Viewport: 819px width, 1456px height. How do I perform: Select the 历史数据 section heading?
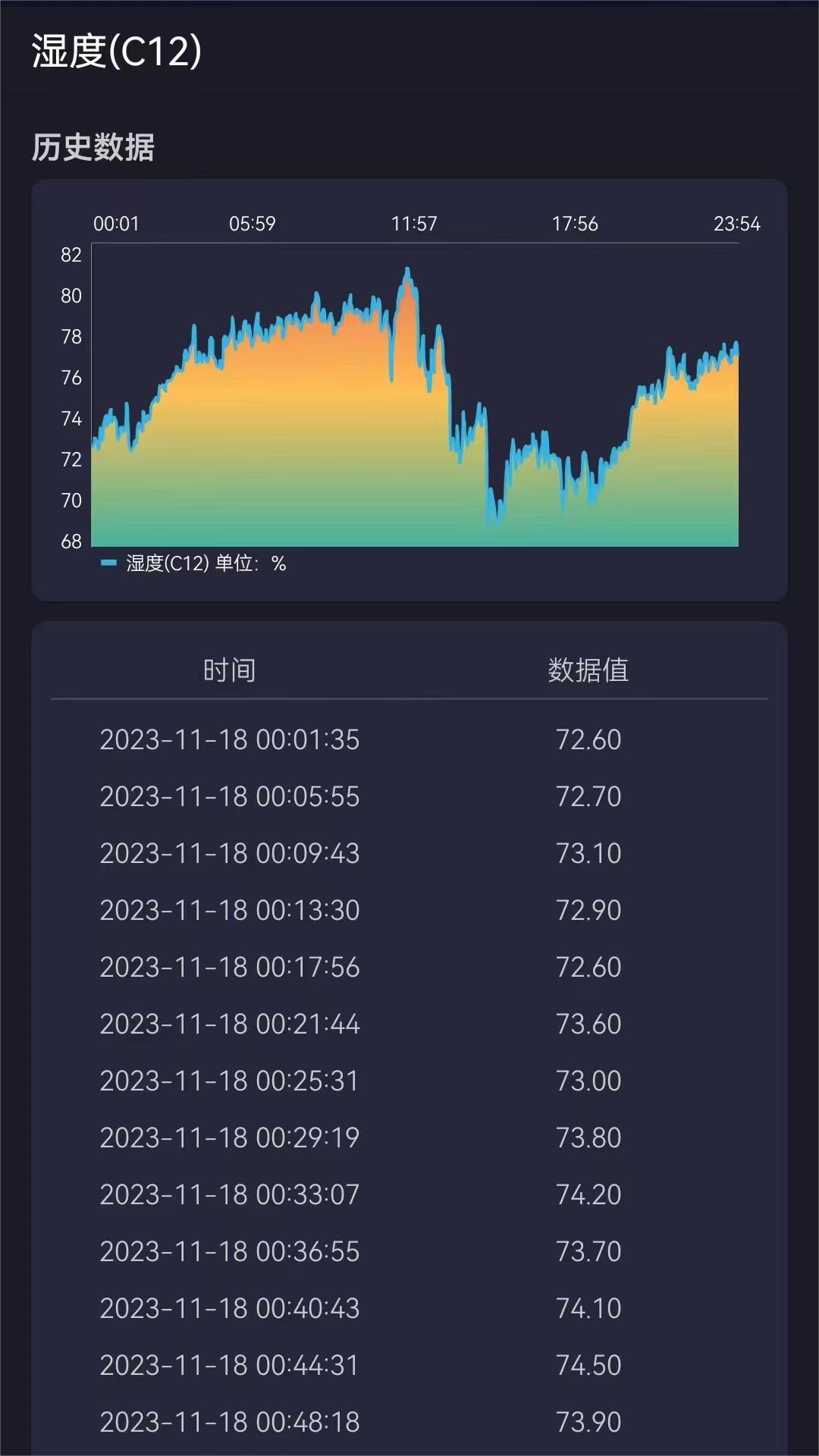pos(91,146)
